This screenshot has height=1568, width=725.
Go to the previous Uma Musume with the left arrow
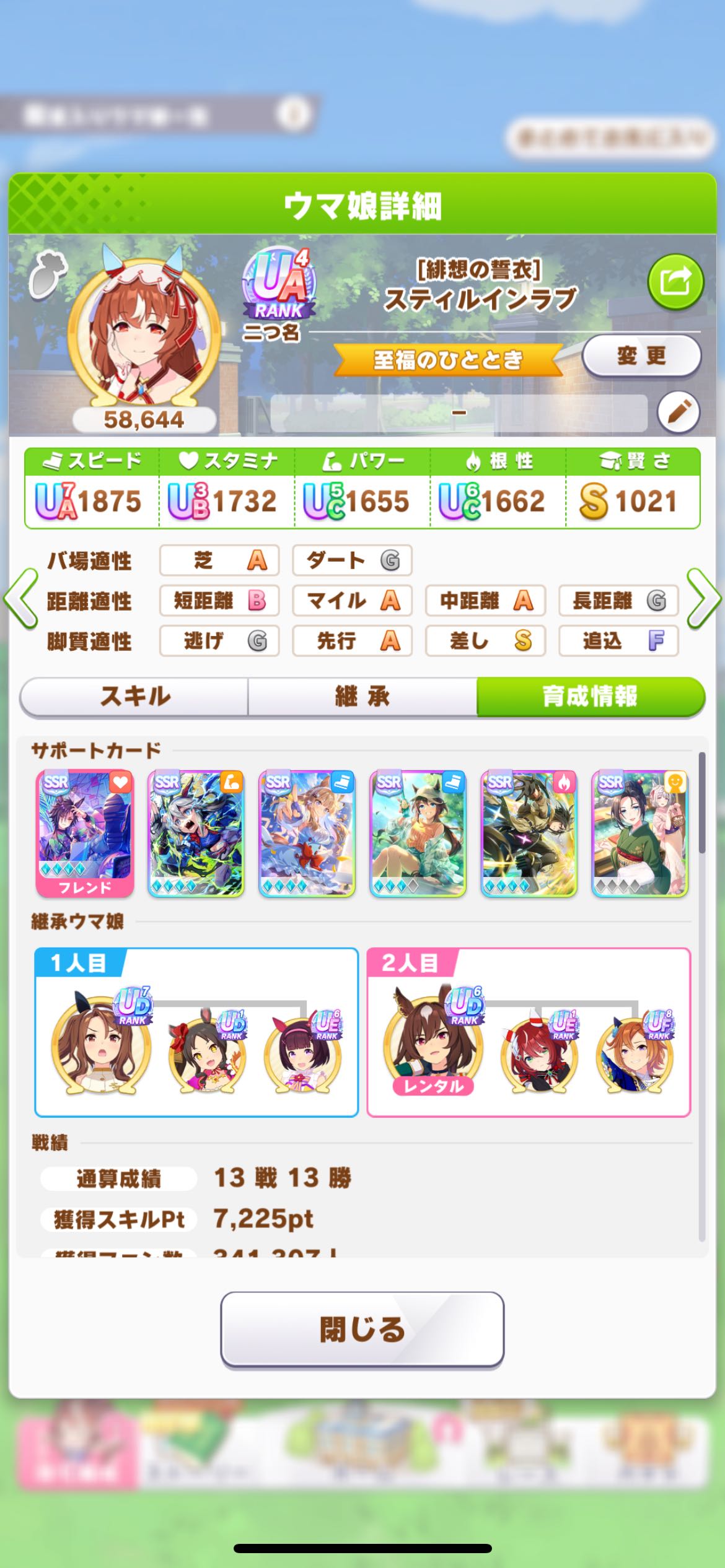click(20, 599)
